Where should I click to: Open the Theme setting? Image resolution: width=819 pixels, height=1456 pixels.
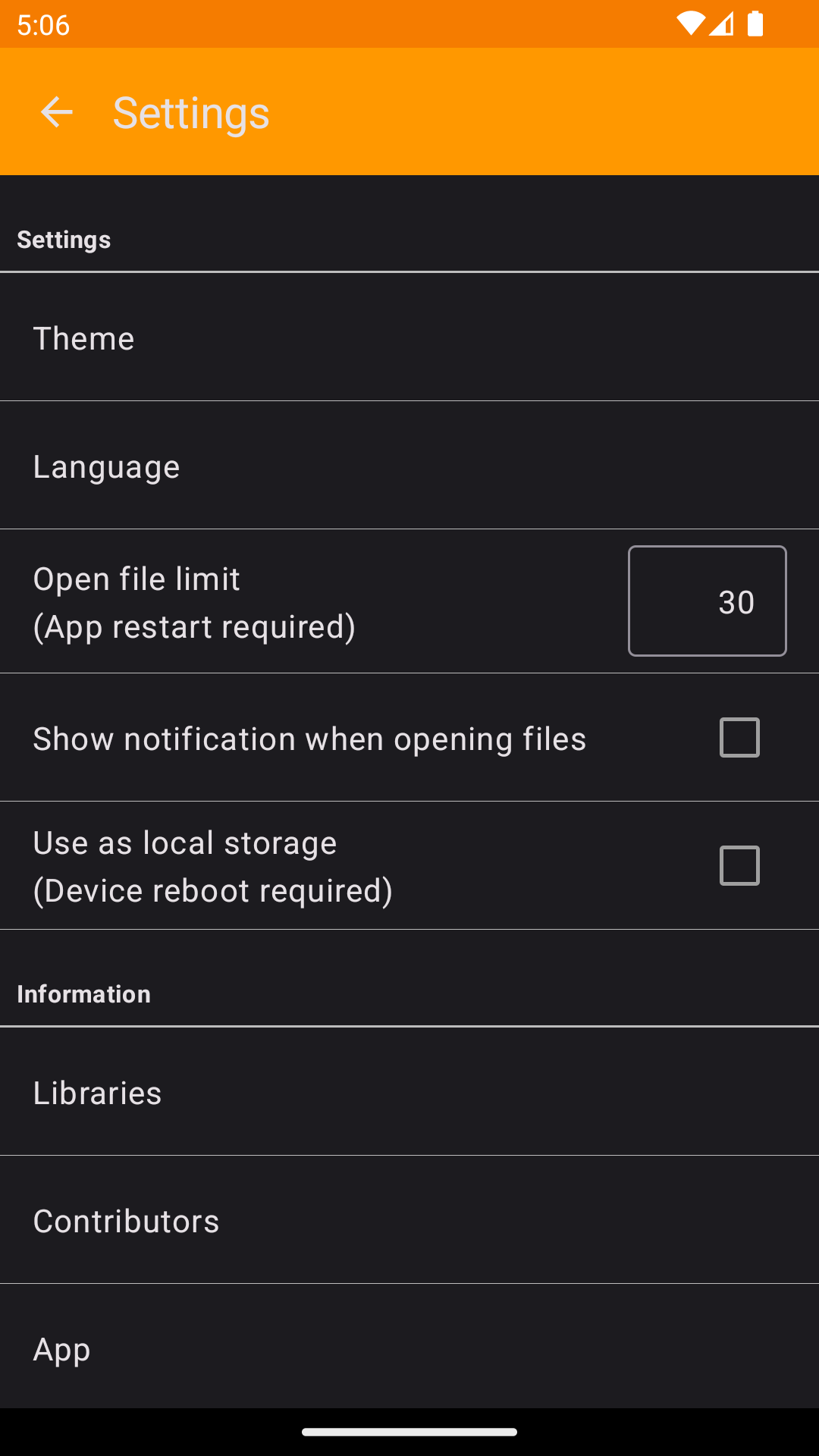point(409,338)
